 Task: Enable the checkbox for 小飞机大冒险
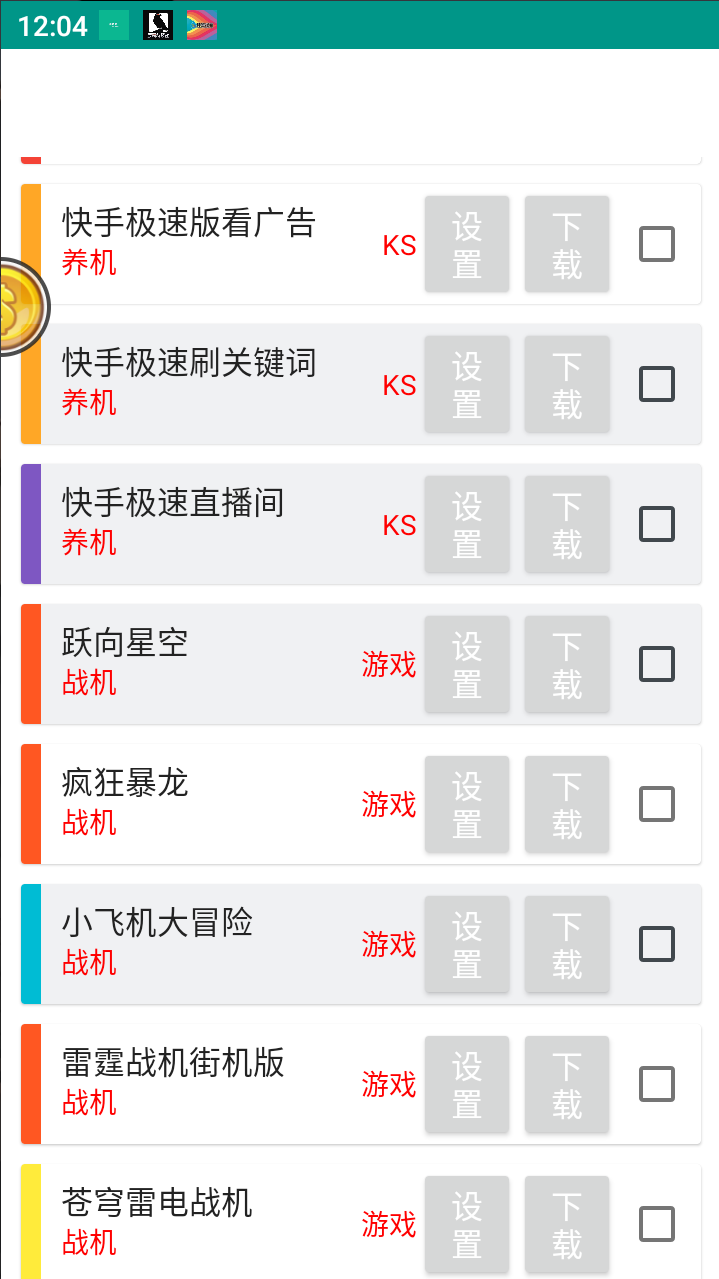[x=657, y=944]
